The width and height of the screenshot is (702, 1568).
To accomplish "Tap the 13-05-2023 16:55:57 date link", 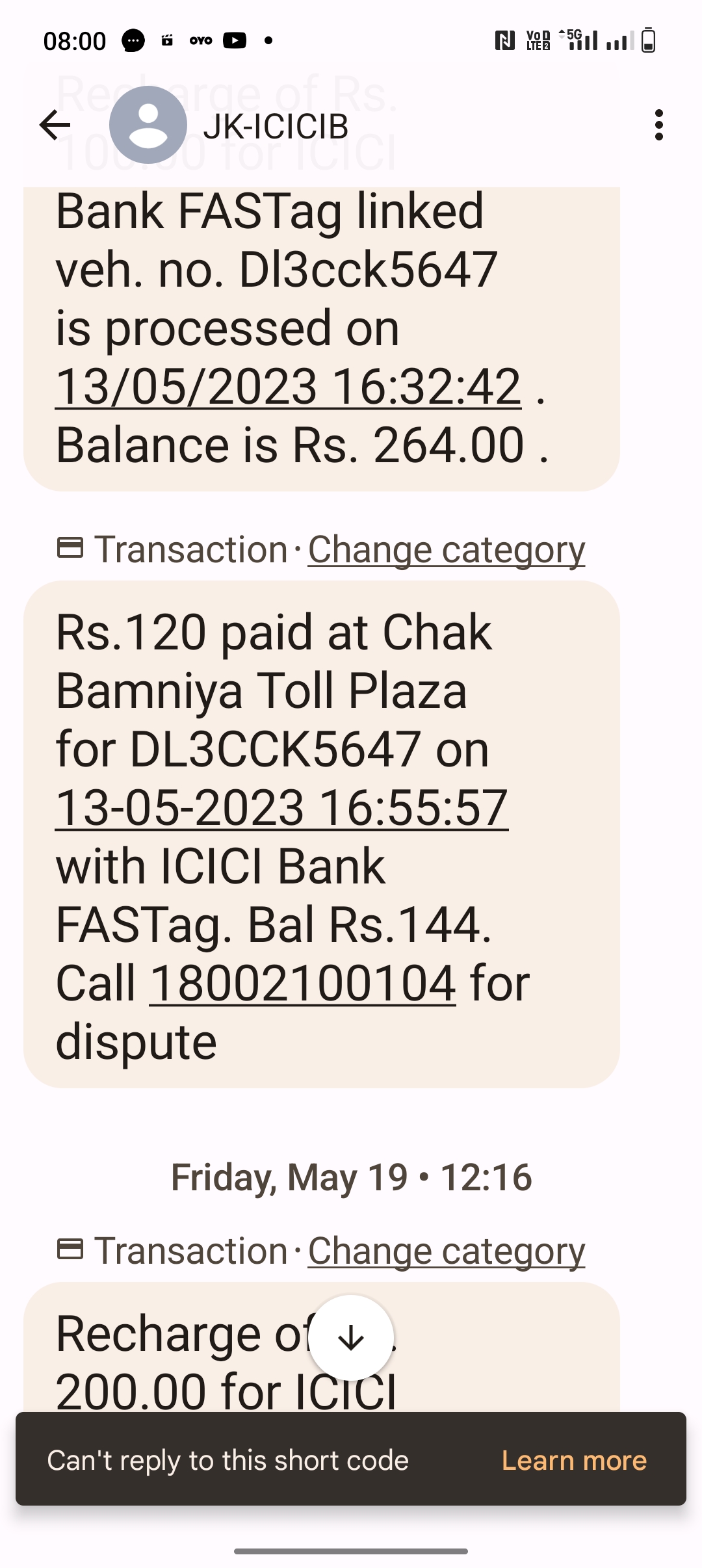I will point(281,807).
